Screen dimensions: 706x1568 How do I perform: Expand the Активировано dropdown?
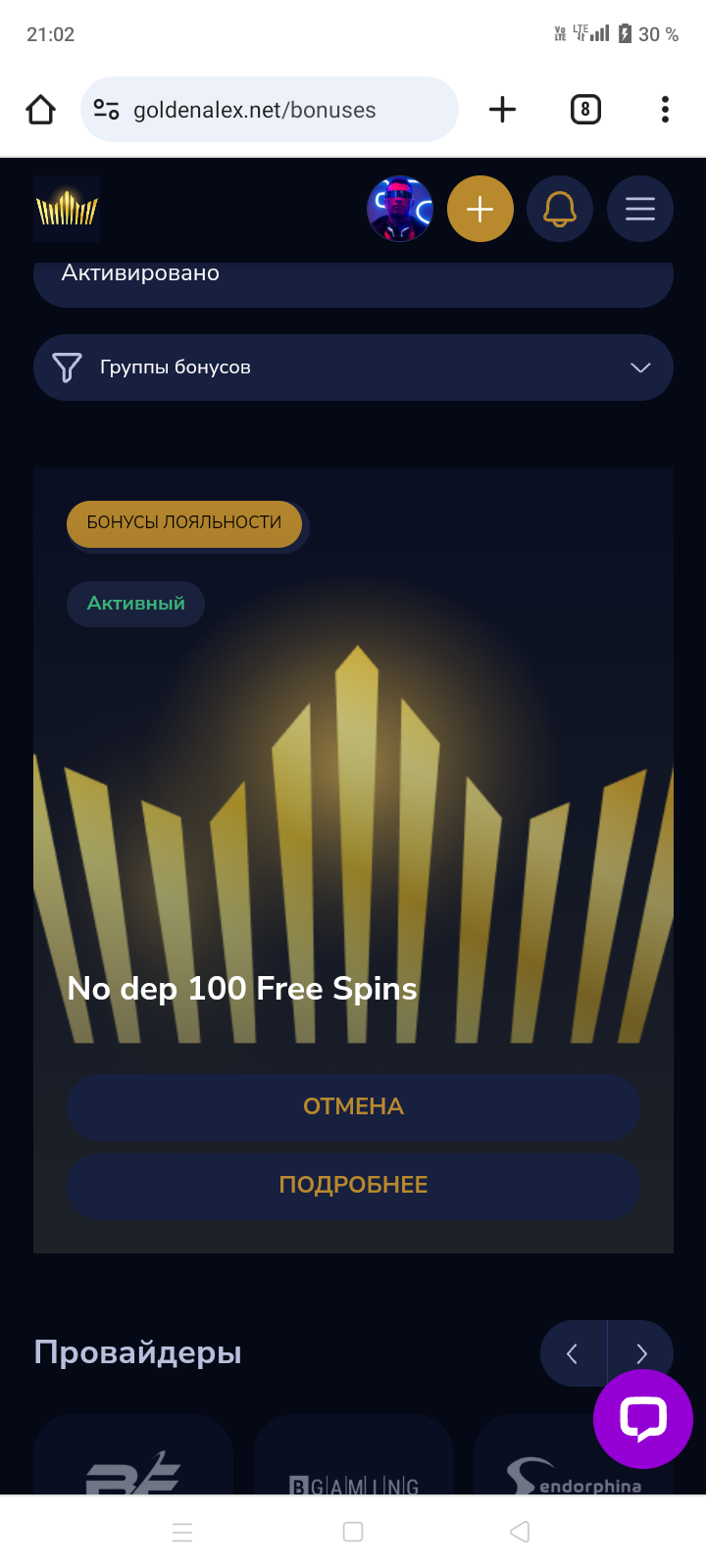point(353,279)
